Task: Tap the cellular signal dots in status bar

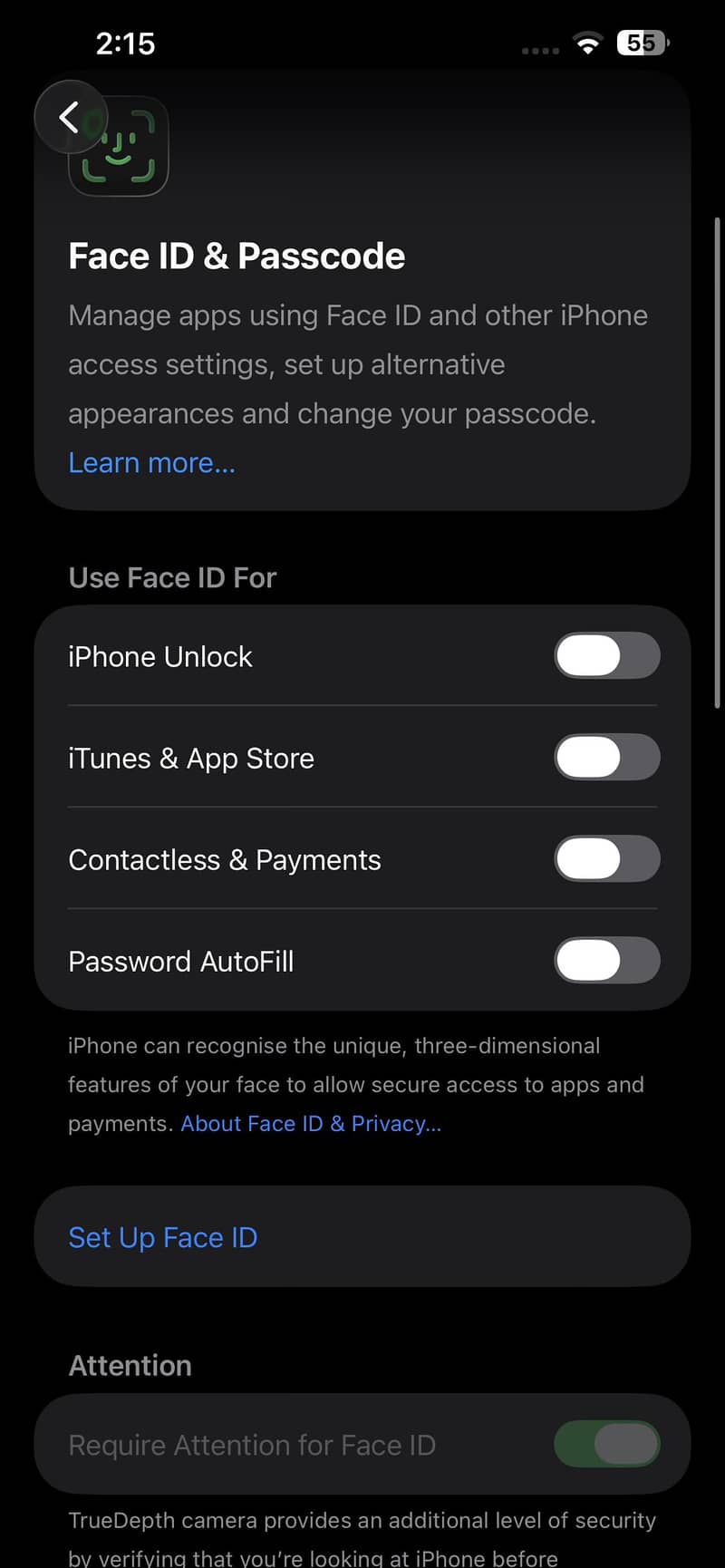Action: pyautogui.click(x=540, y=50)
